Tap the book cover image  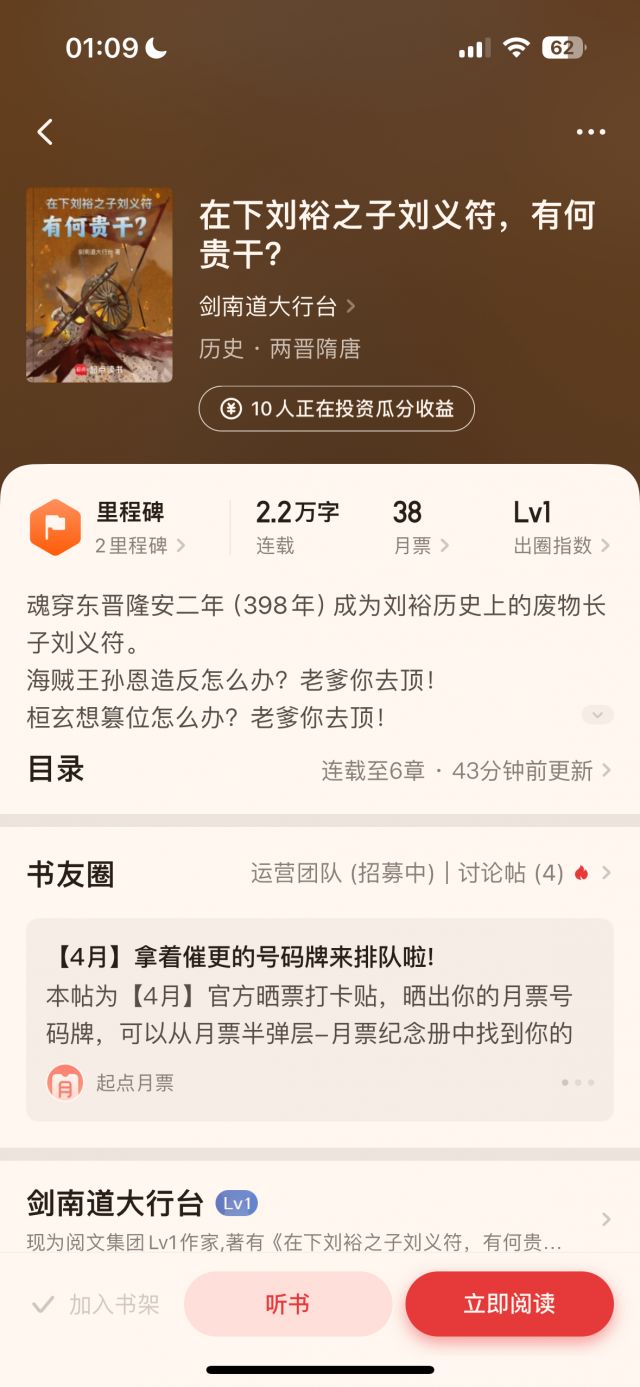click(x=99, y=285)
